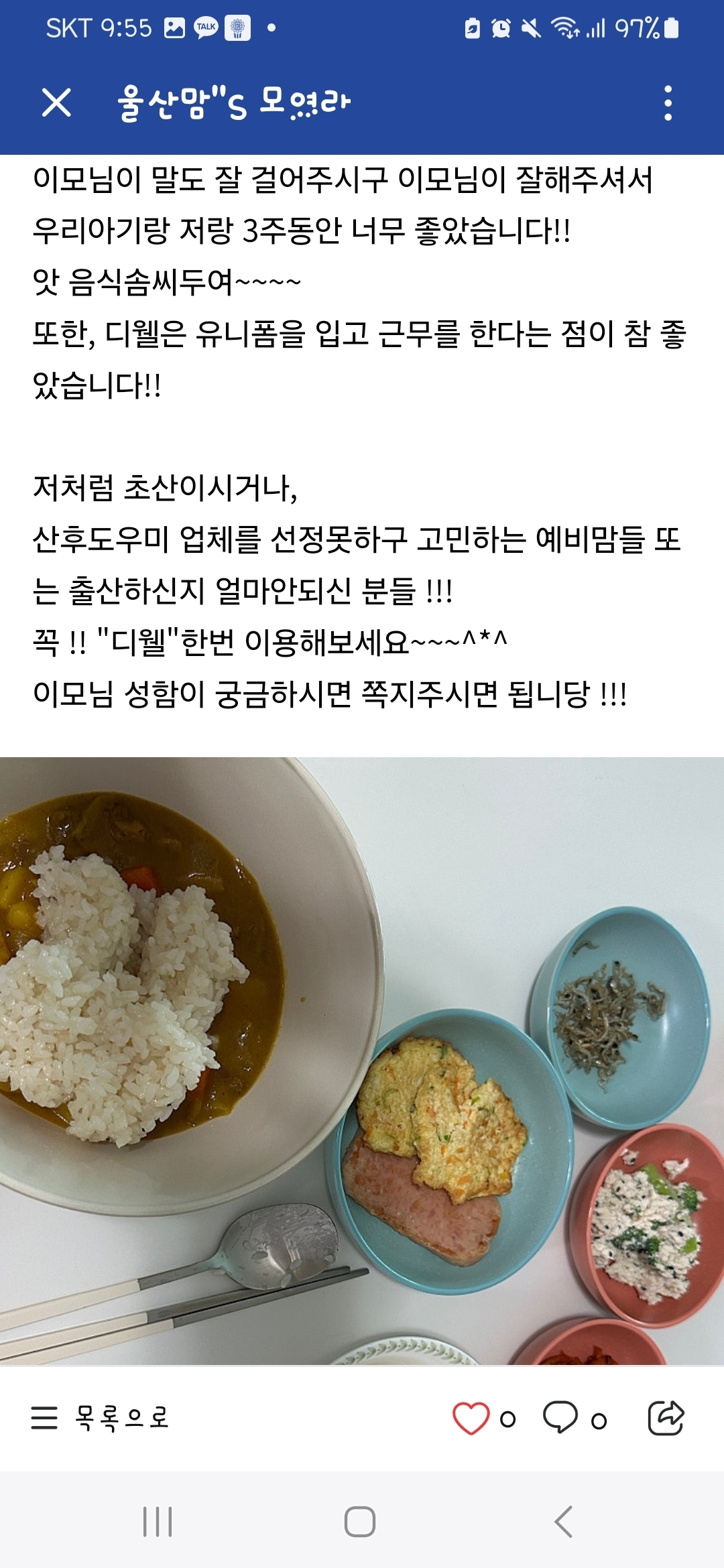Open the curry meal photo

[362, 1061]
